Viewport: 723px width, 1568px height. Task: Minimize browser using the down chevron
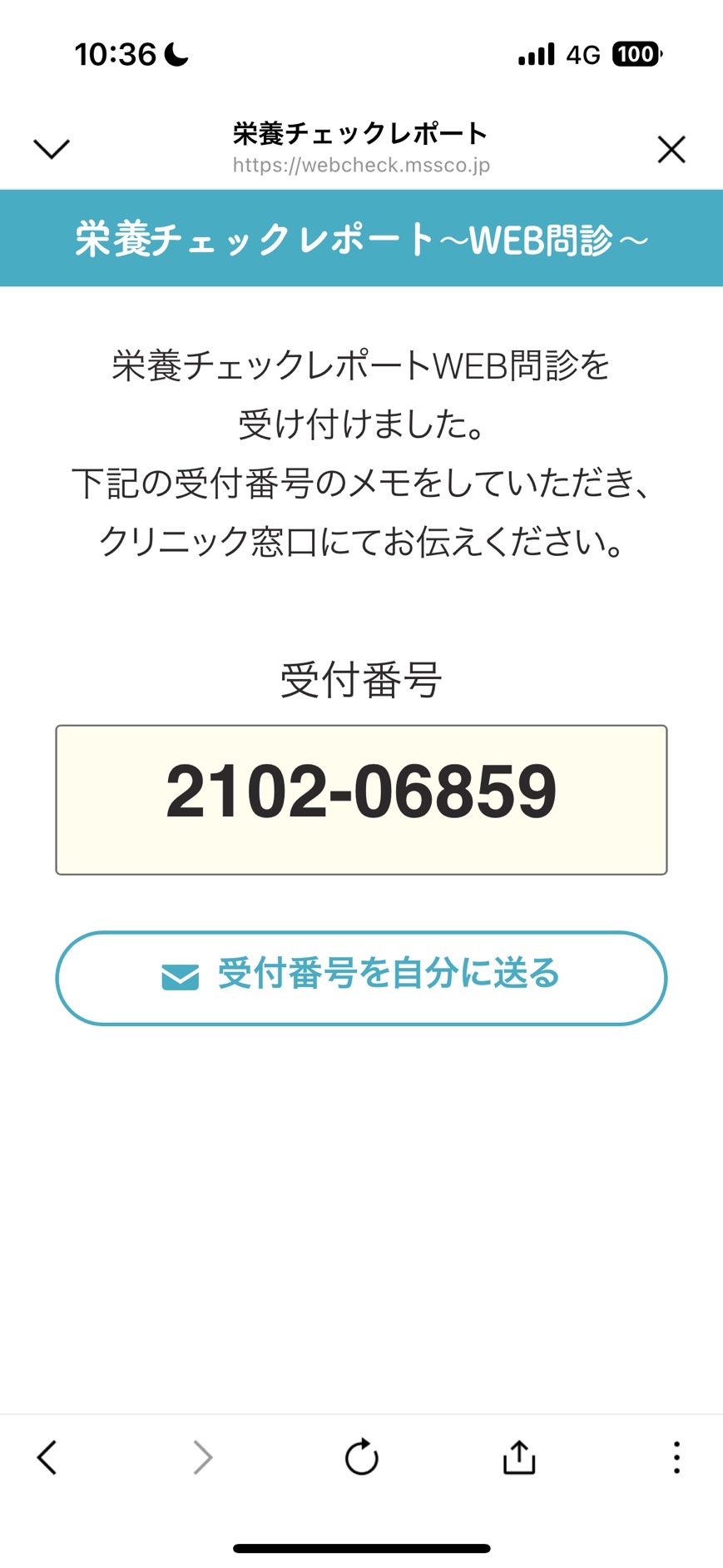pyautogui.click(x=51, y=149)
